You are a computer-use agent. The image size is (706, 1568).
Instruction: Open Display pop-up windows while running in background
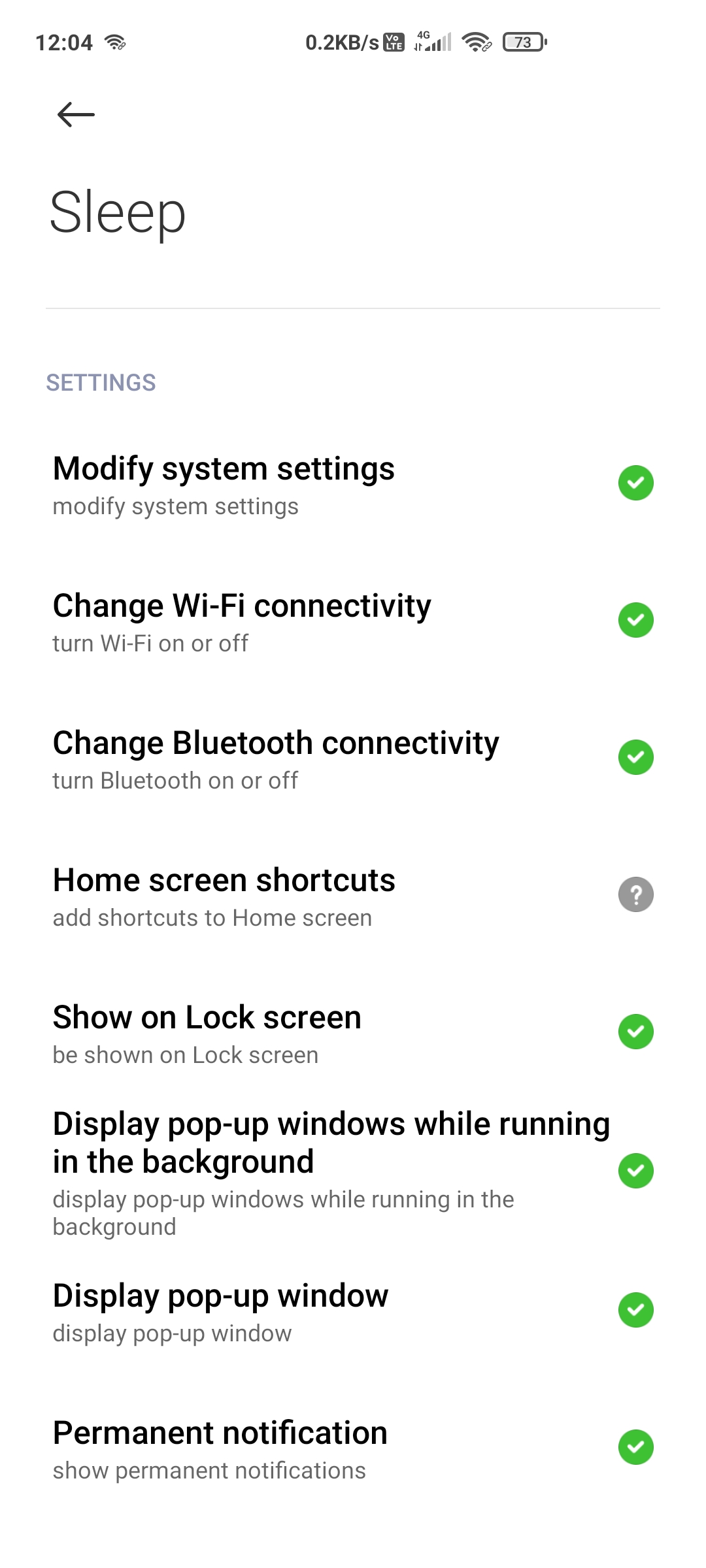(353, 1172)
